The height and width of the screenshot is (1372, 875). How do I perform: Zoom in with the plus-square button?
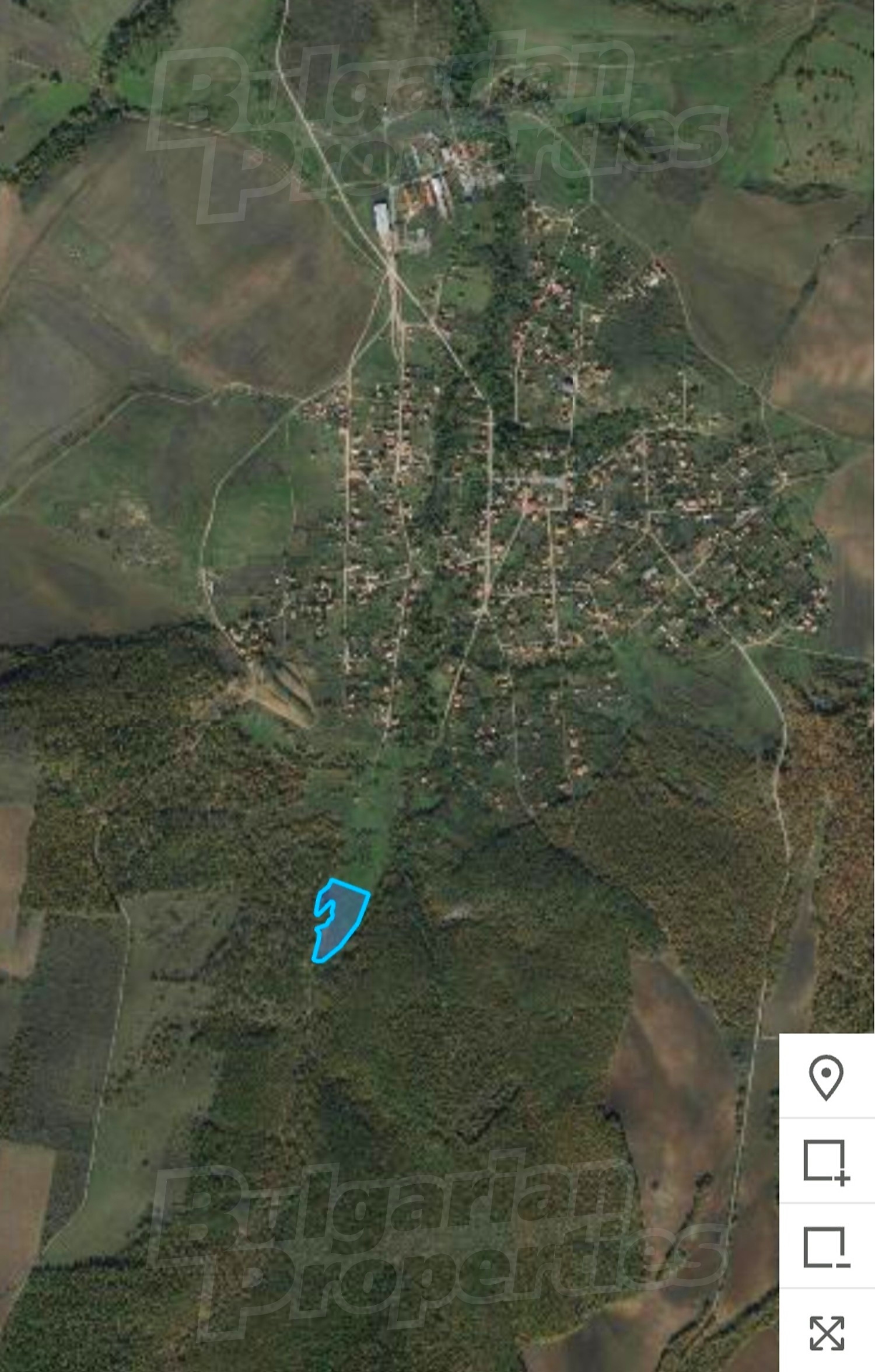tap(826, 1161)
